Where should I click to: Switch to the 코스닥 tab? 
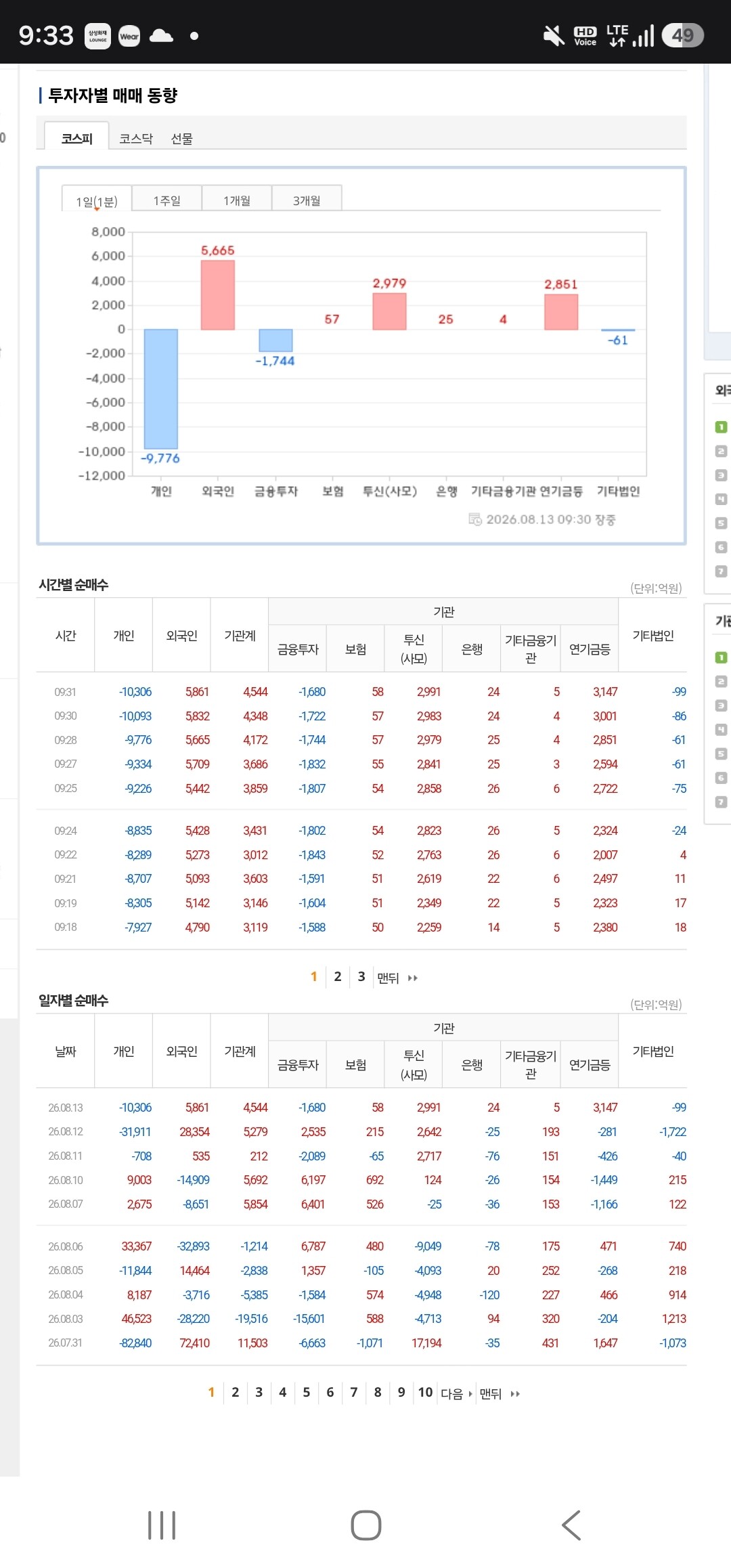pos(136,138)
